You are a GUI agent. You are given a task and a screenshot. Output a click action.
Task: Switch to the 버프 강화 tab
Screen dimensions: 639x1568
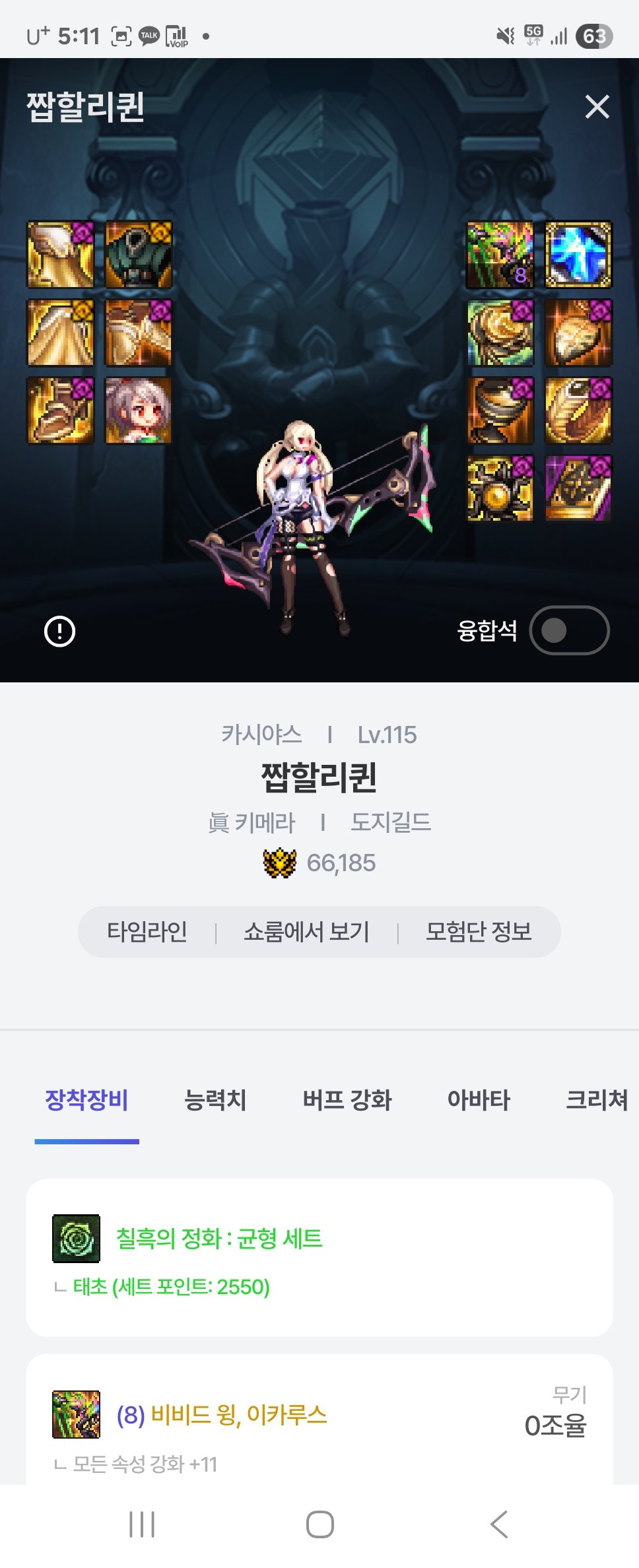coord(347,1100)
